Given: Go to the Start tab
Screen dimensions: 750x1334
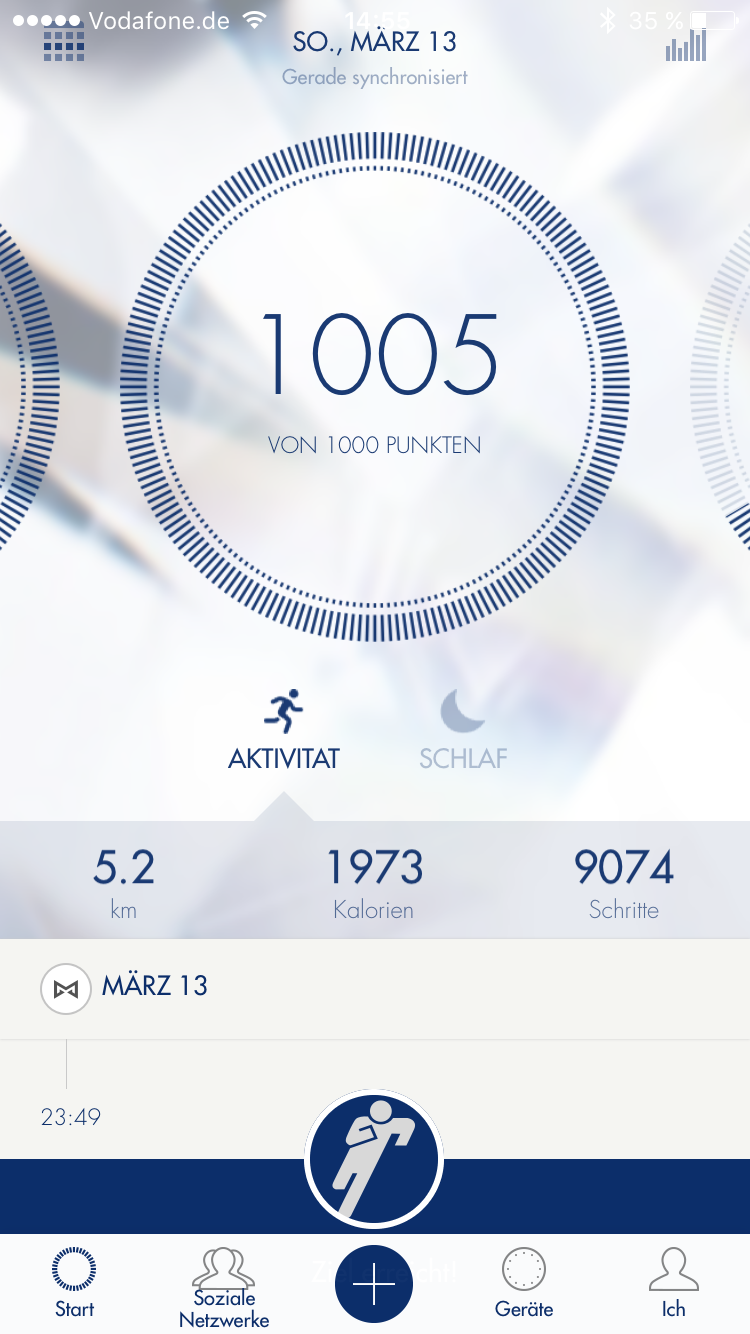Looking at the screenshot, I should 75,1284.
